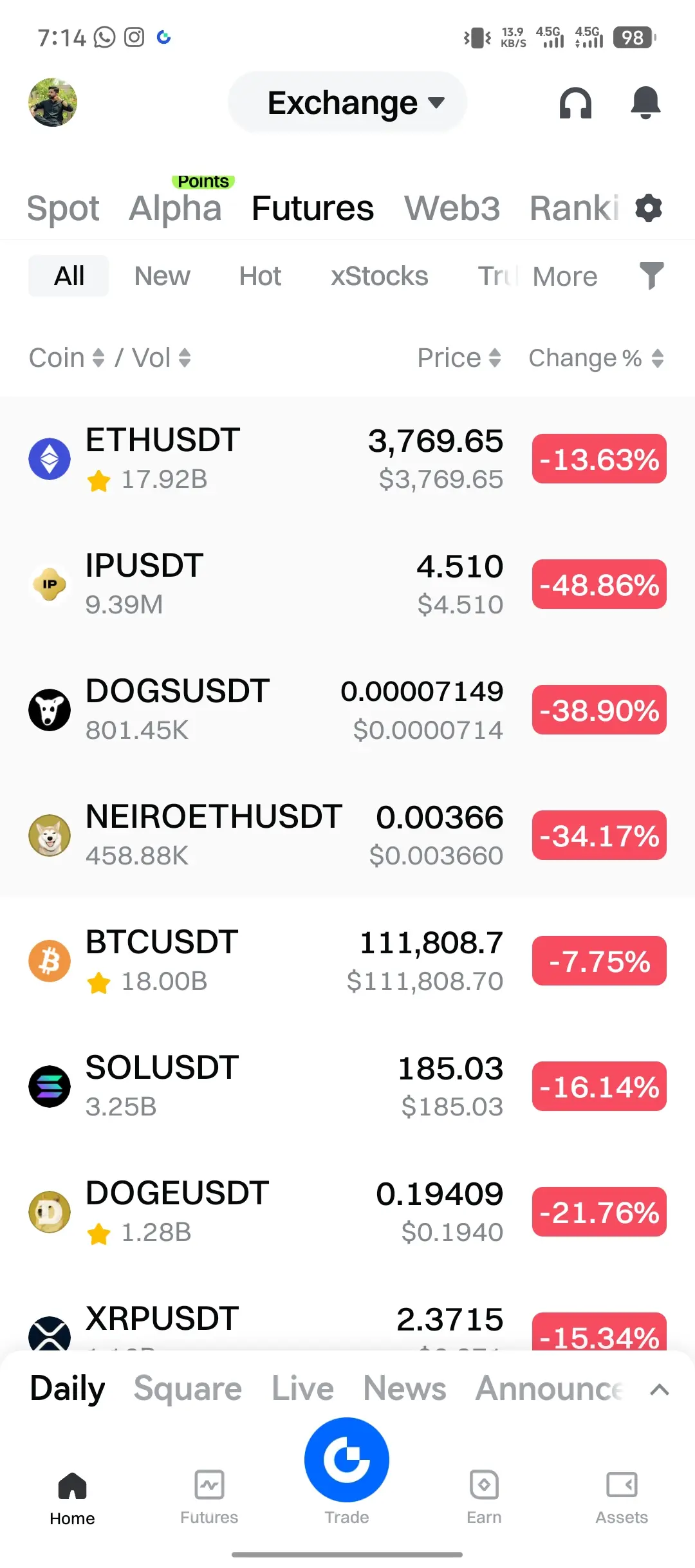695x1568 pixels.
Task: Sort list by Change %
Action: click(x=596, y=358)
